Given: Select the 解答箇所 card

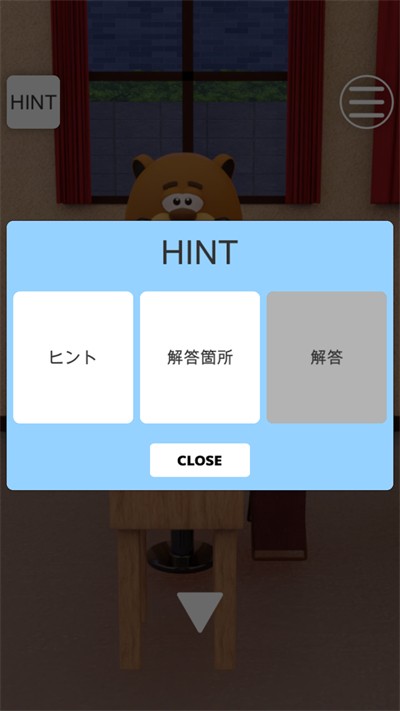Looking at the screenshot, I should pyautogui.click(x=200, y=357).
